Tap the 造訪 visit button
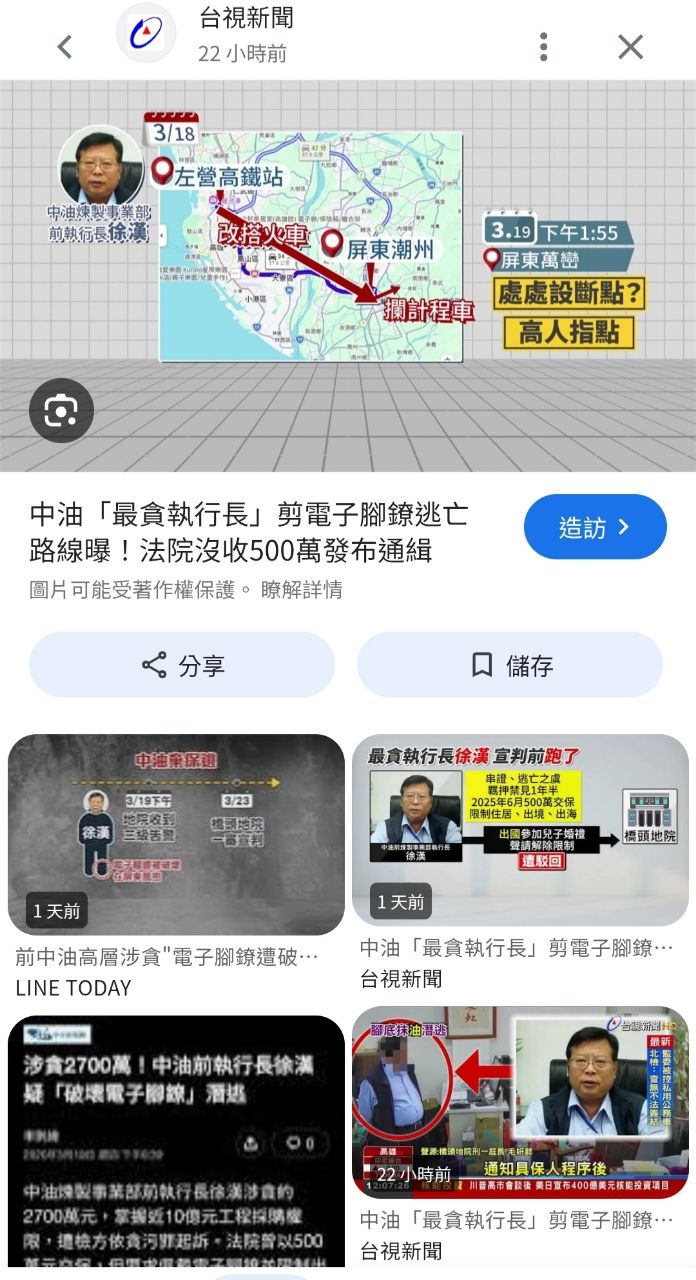Viewport: 696px width, 1280px height. (x=594, y=527)
